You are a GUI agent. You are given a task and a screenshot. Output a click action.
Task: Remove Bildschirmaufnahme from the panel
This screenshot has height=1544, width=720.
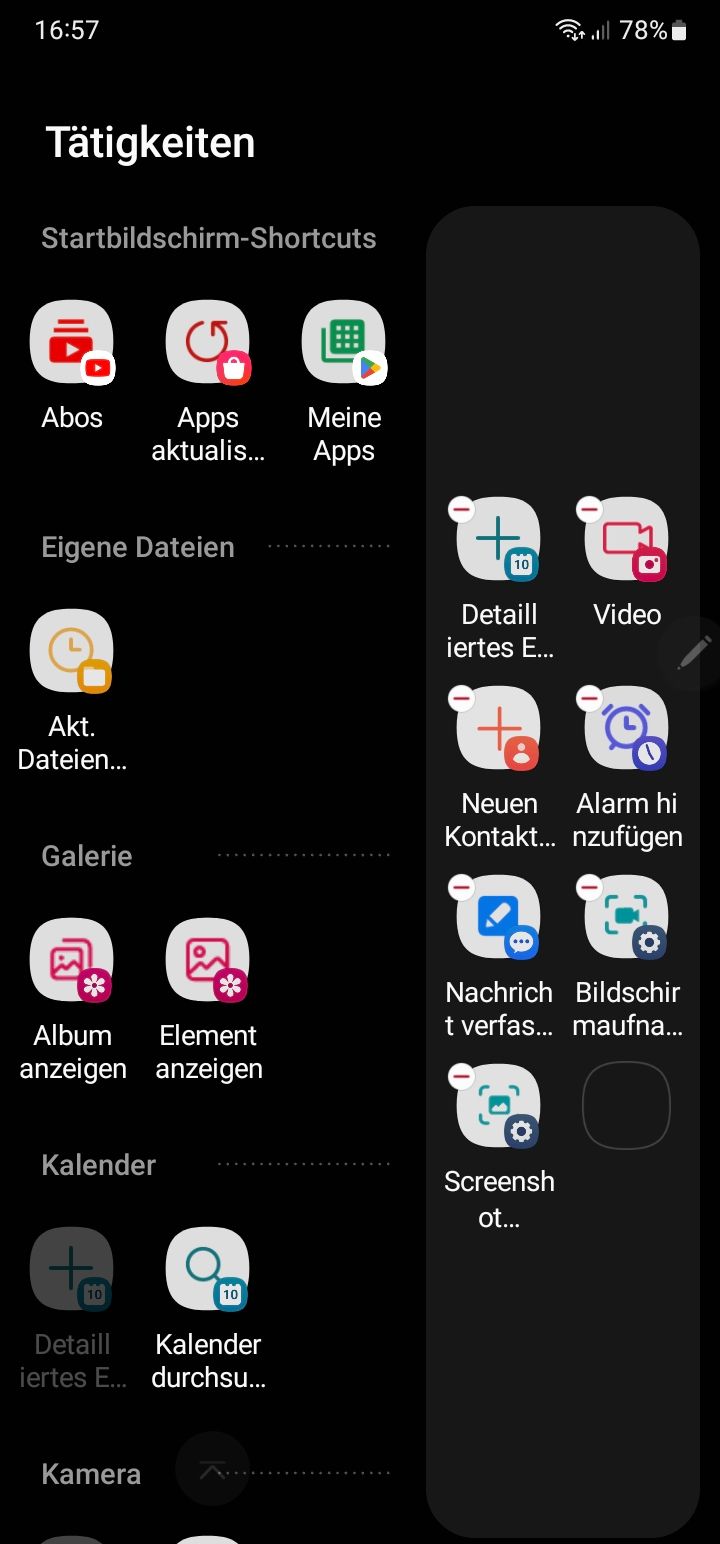[589, 888]
